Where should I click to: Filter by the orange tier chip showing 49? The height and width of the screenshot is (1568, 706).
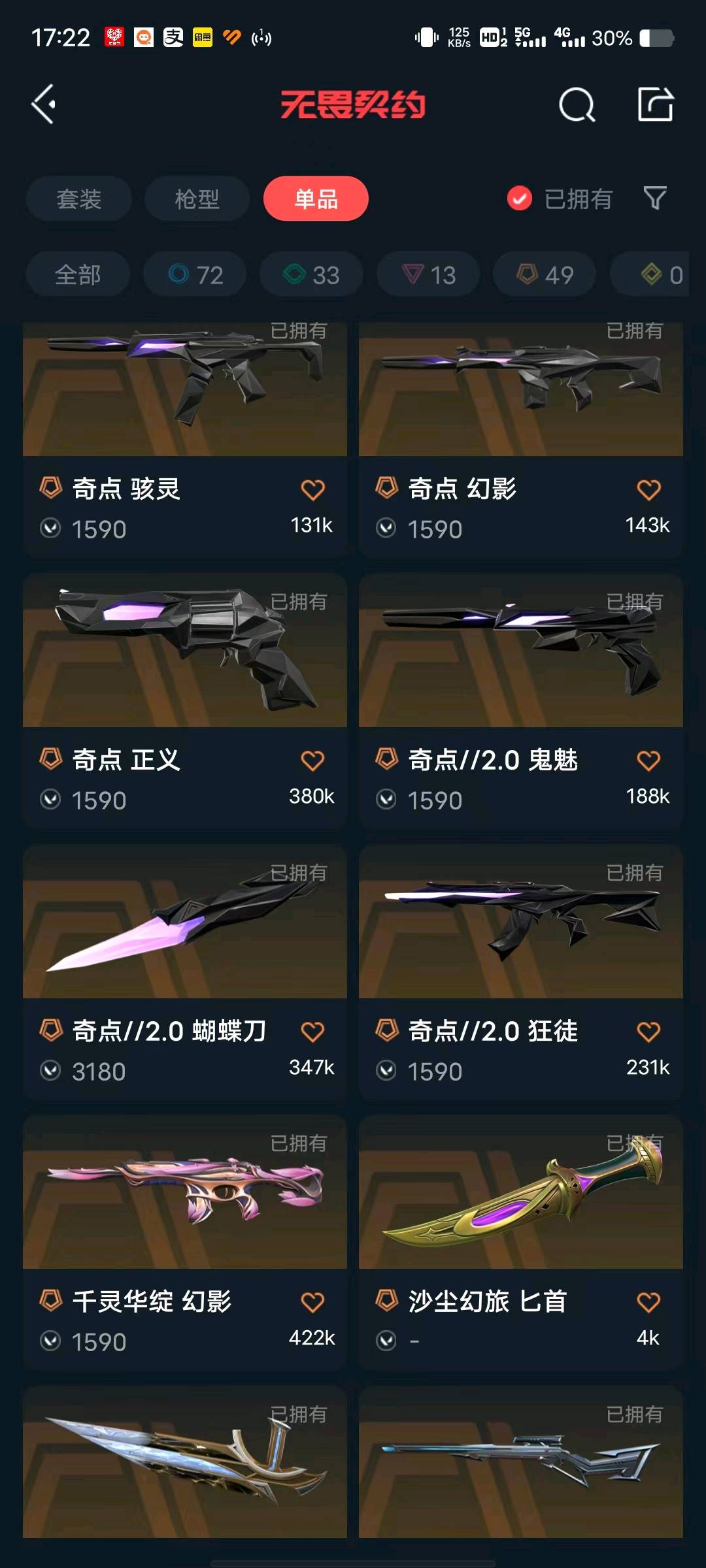coord(545,274)
